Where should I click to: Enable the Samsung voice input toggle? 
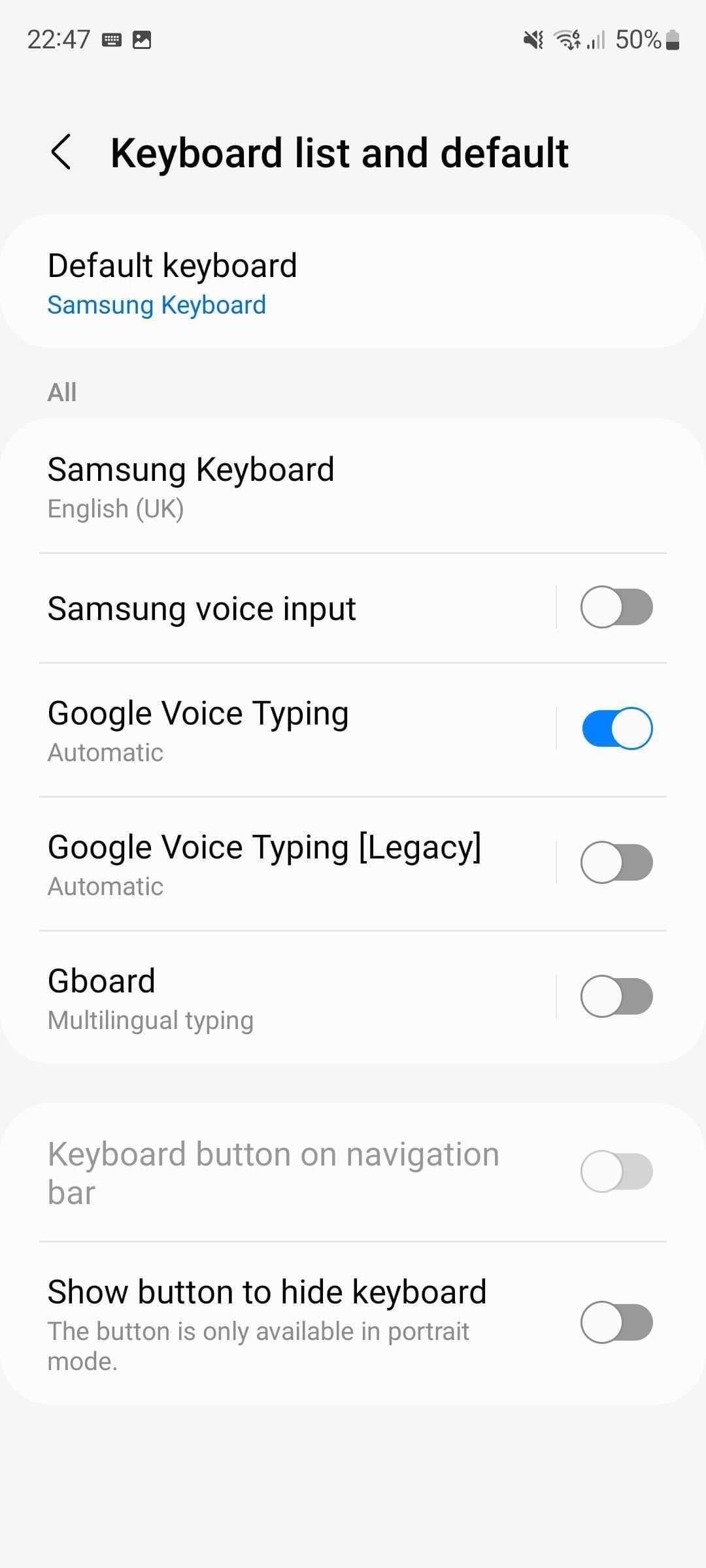tap(617, 607)
